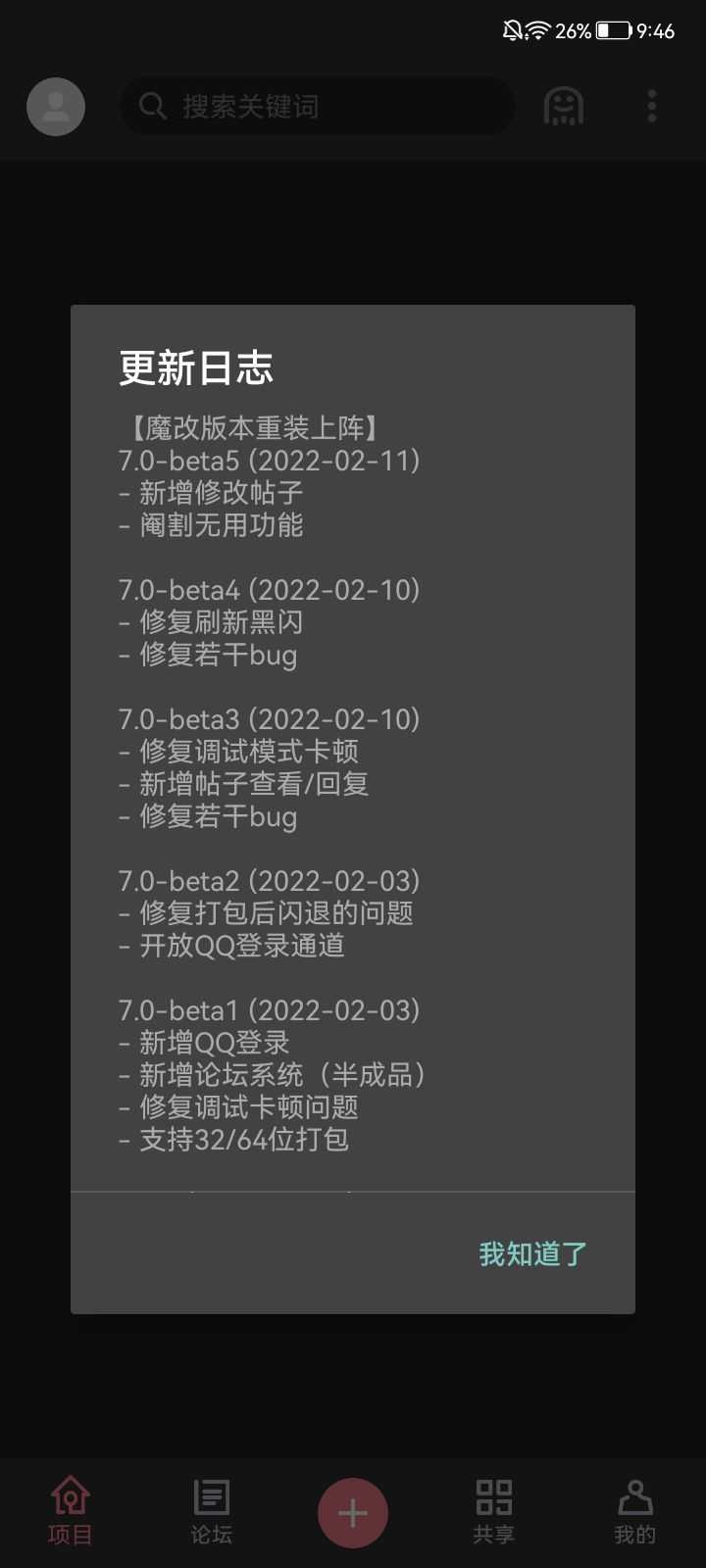Open the three-dot overflow menu
Viewport: 706px width, 1568px height.
tap(652, 106)
